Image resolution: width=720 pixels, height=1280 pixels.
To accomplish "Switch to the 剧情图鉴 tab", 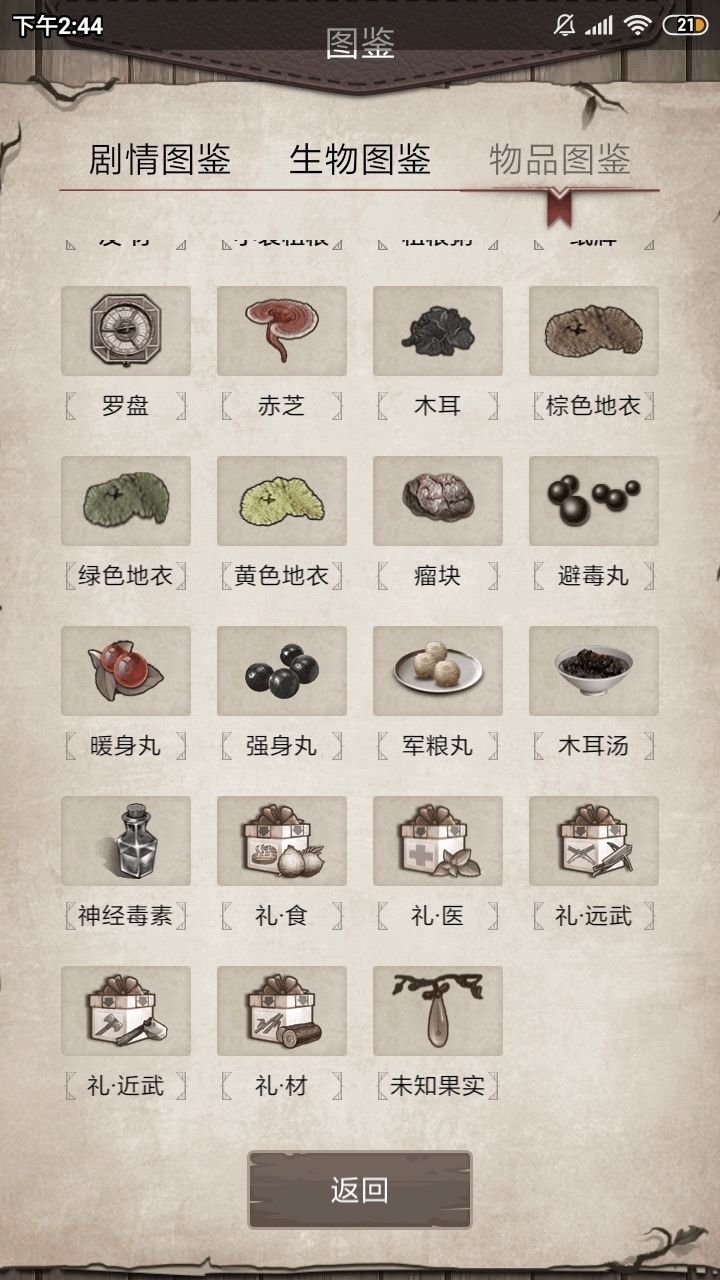I will point(160,159).
